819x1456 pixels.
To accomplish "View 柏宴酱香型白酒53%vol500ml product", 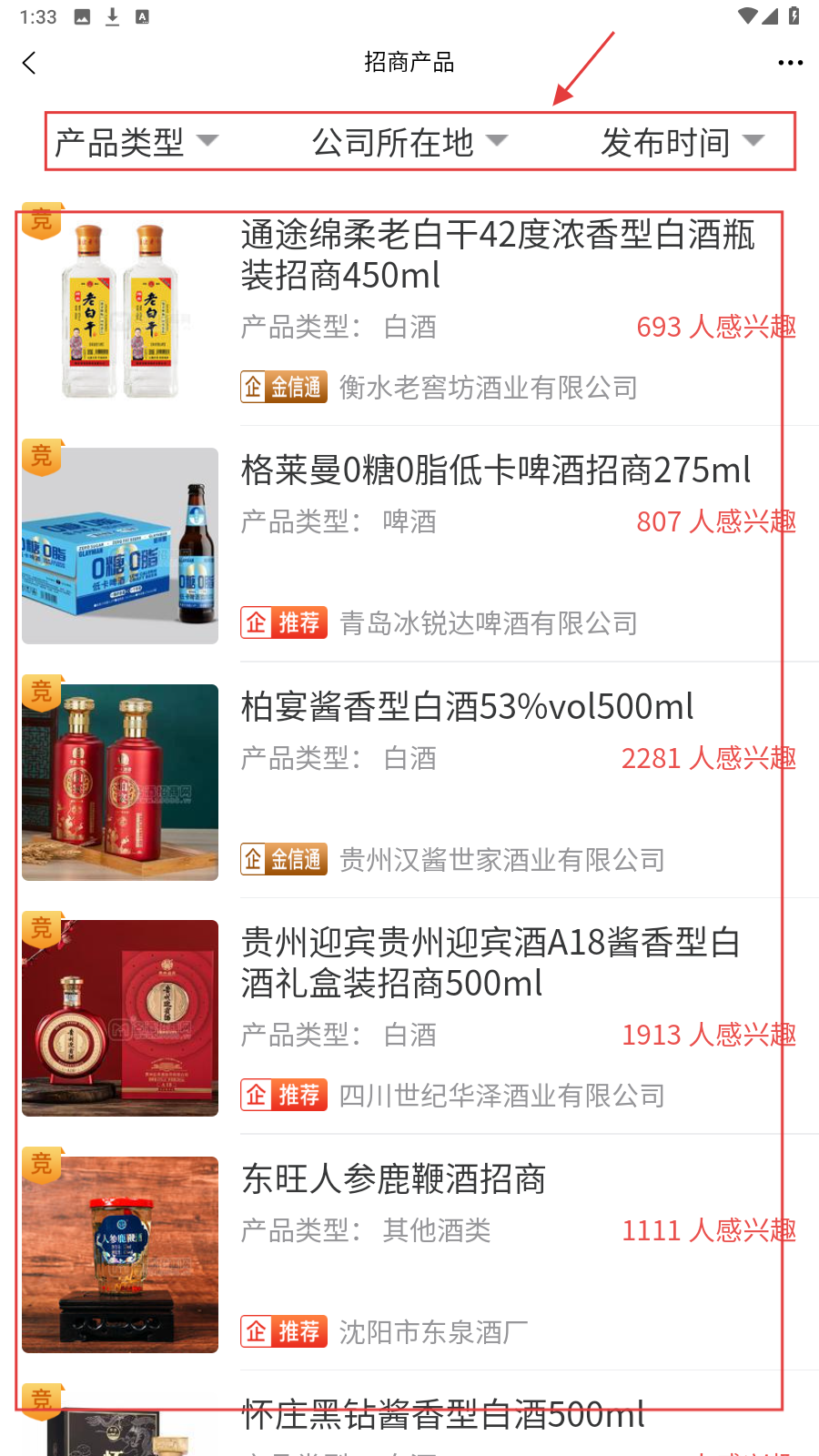I will [x=467, y=707].
